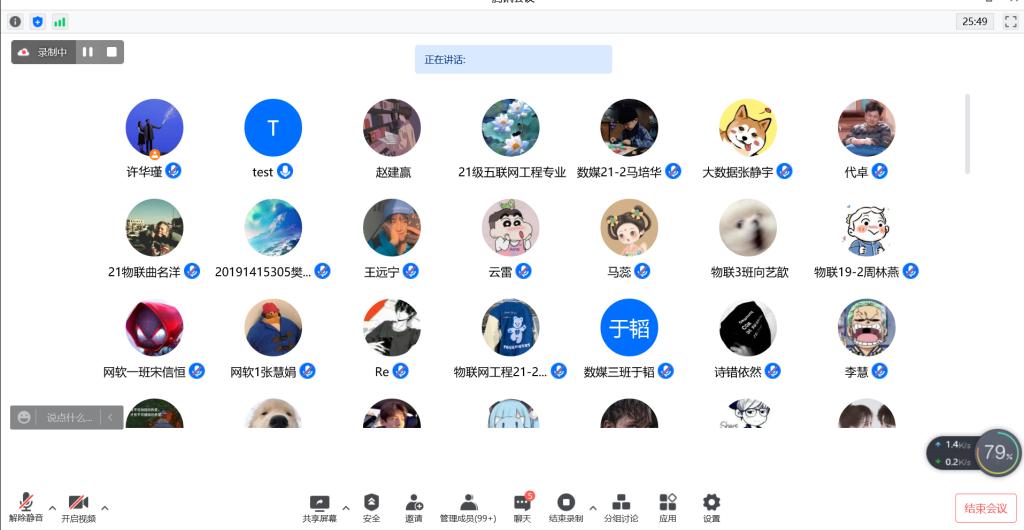Open the security (安全) options
Image resolution: width=1024 pixels, height=530 pixels.
point(371,507)
